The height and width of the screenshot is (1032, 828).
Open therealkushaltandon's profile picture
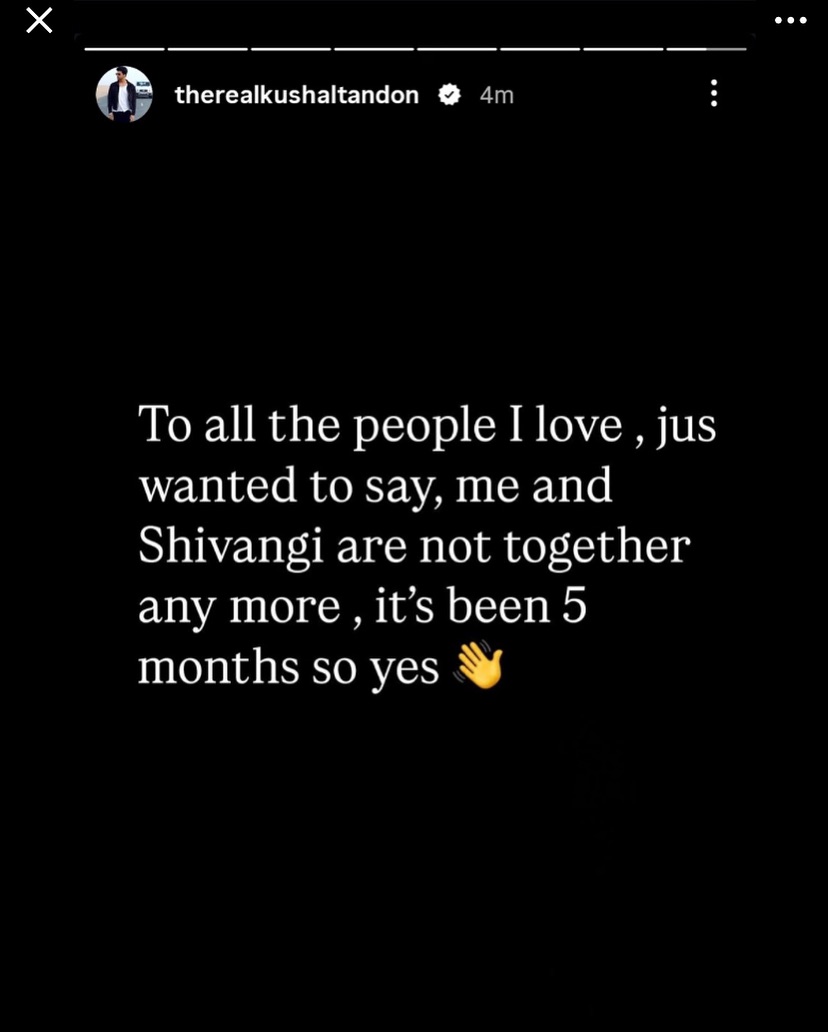pyautogui.click(x=124, y=95)
